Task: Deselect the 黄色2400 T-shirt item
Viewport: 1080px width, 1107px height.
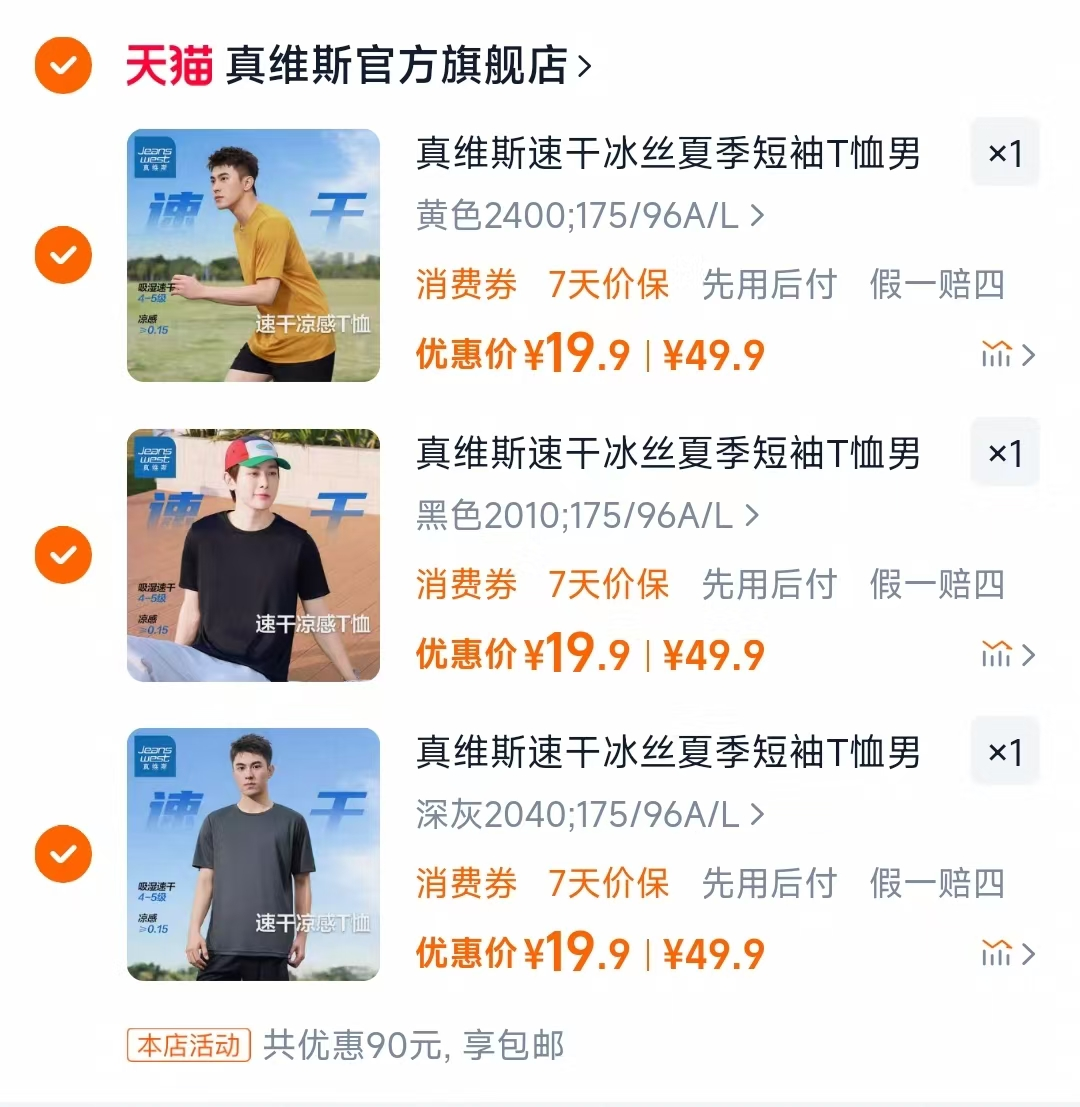Action: (63, 255)
